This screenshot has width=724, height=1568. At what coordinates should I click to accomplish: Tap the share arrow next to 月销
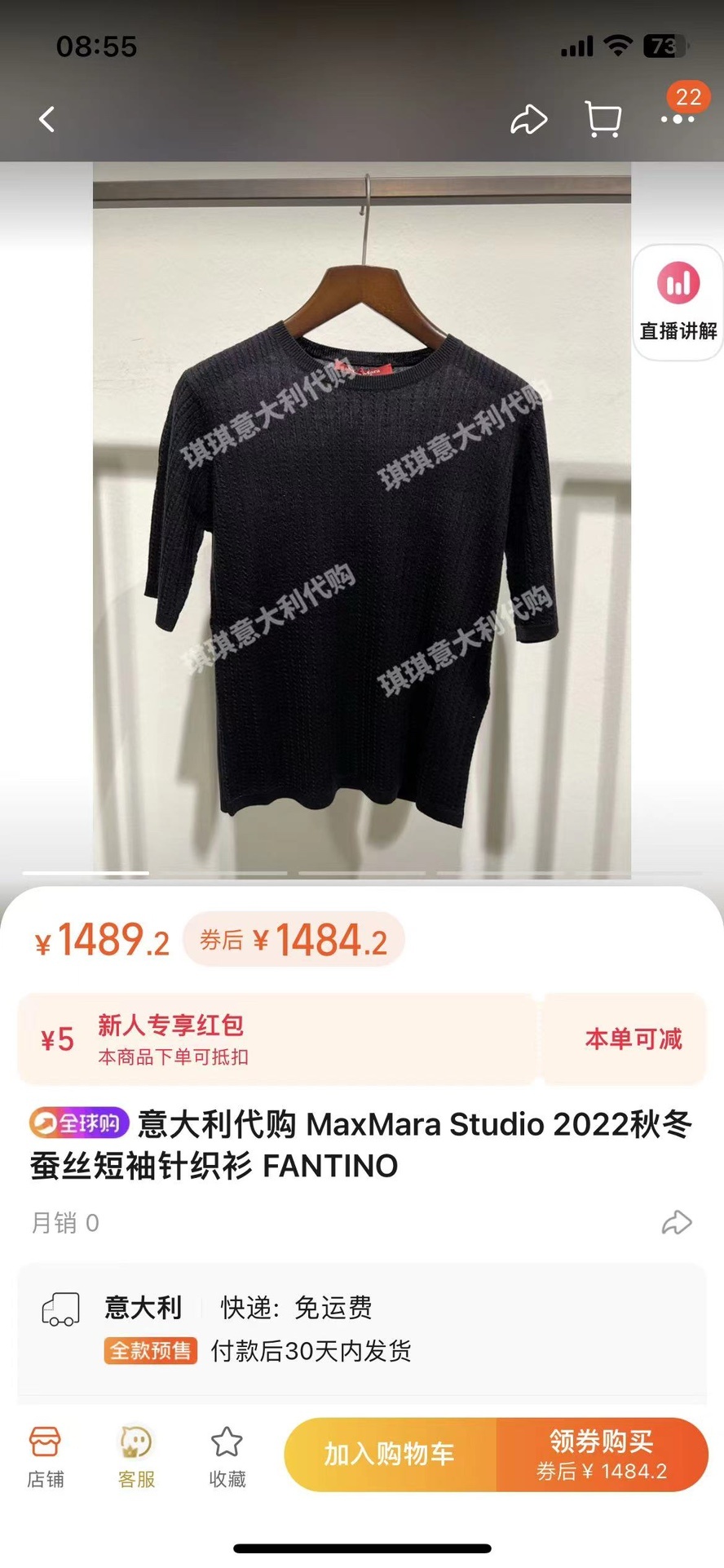click(677, 1223)
